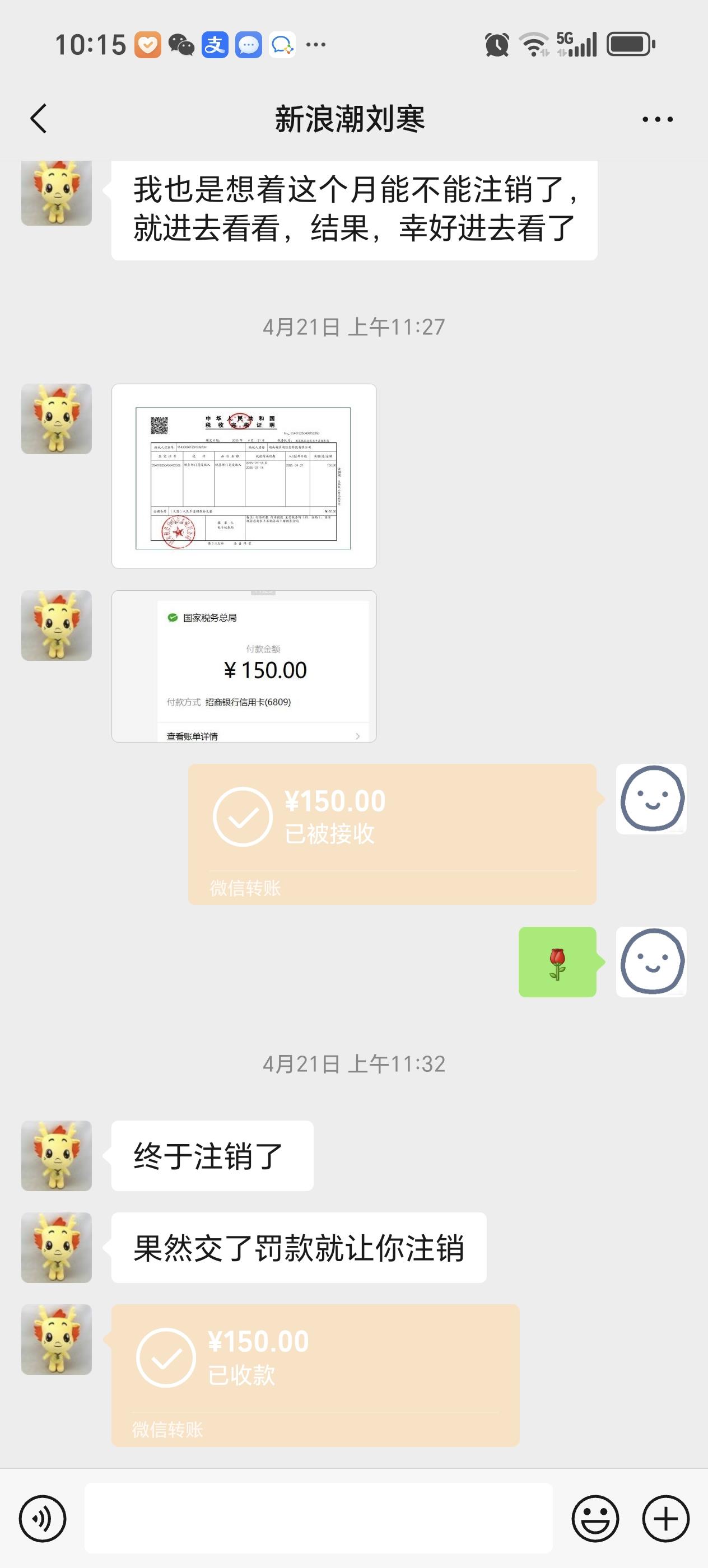This screenshot has width=708, height=1568.
Task: Open the tax receipt certificate image
Action: 244,476
